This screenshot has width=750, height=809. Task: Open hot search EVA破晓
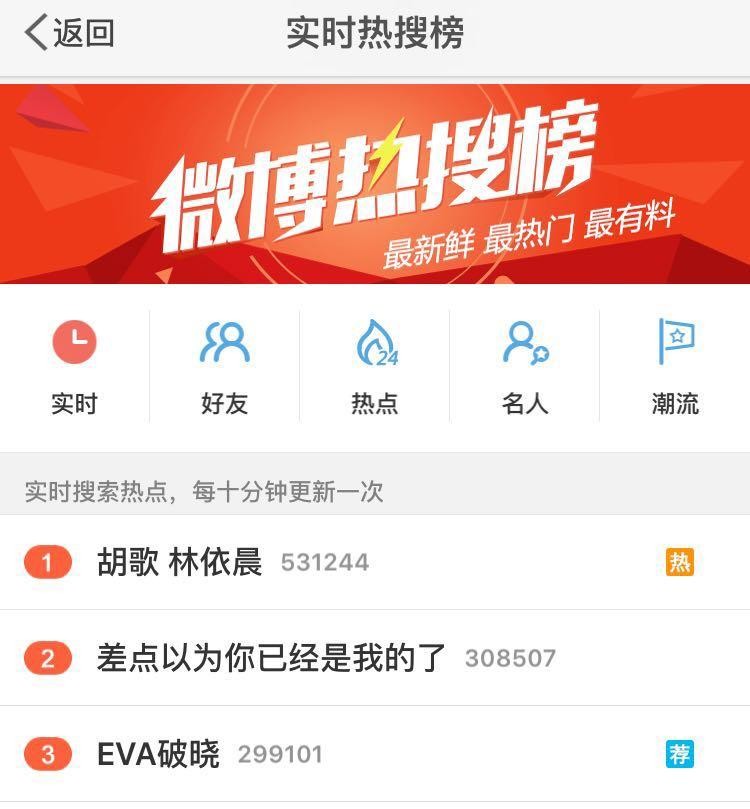point(158,754)
